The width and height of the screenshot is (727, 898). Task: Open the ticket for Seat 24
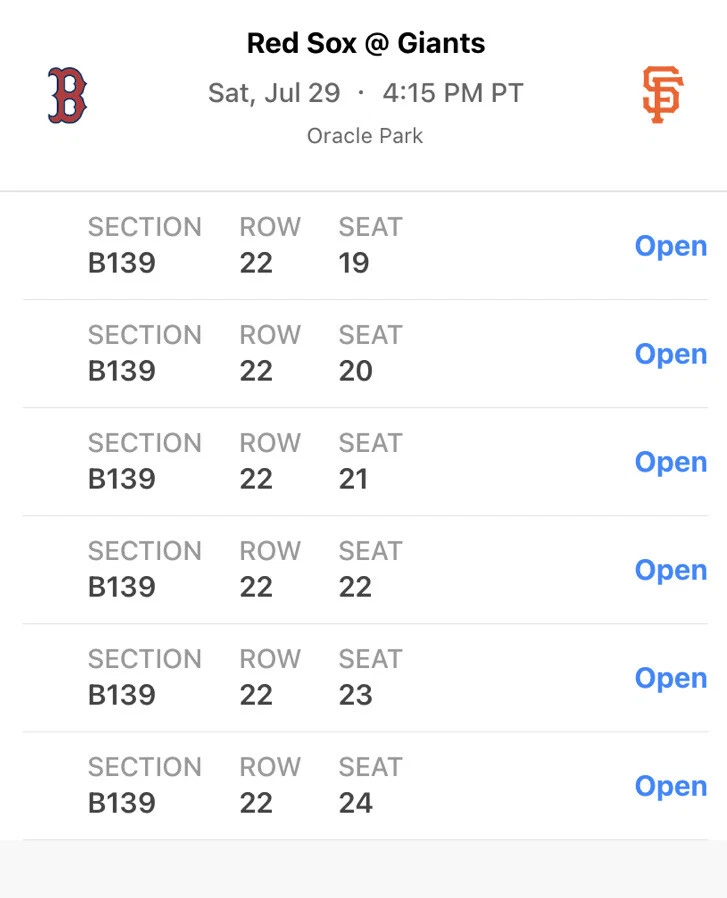[670, 786]
